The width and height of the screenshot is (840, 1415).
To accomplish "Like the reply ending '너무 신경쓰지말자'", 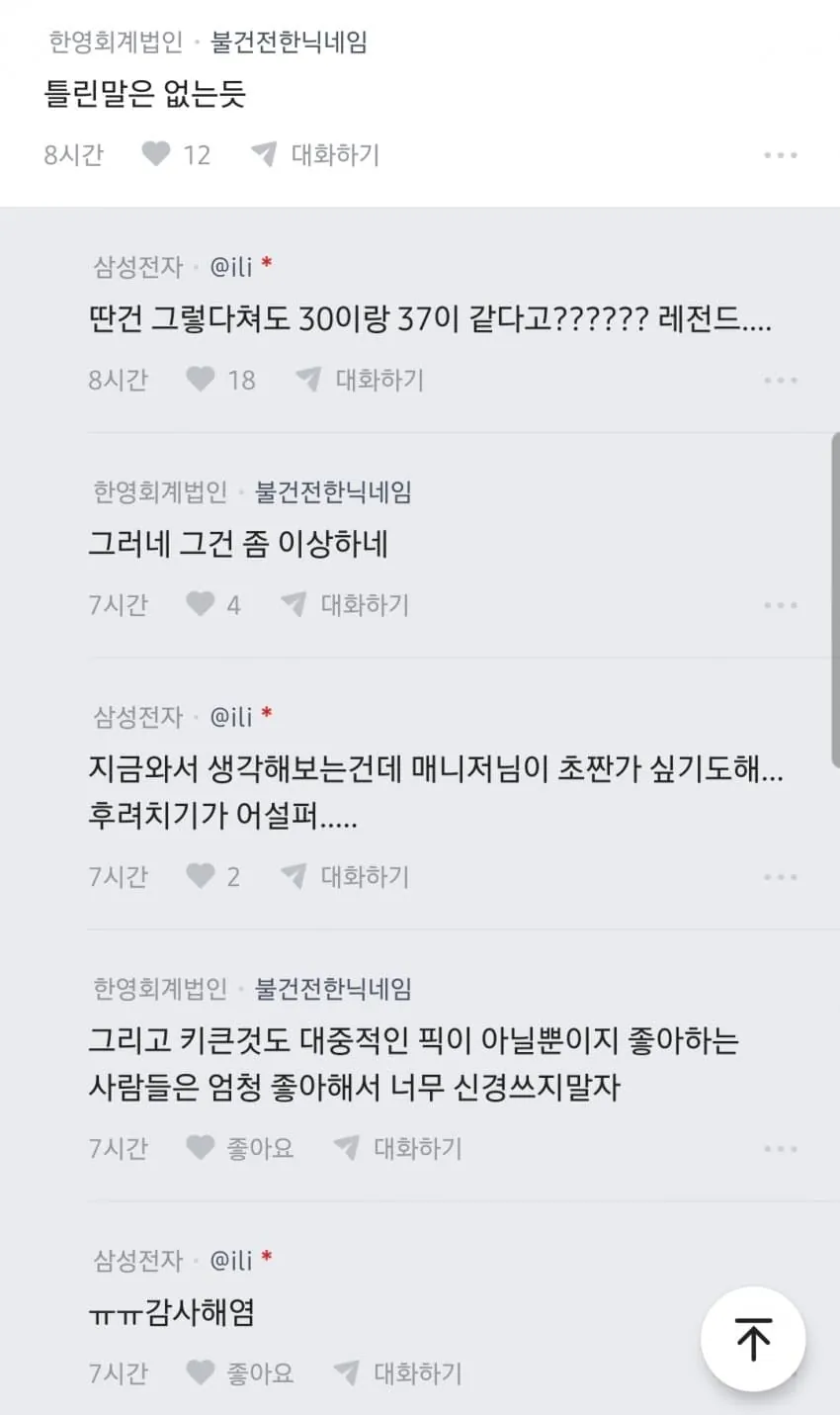I will click(x=201, y=1148).
